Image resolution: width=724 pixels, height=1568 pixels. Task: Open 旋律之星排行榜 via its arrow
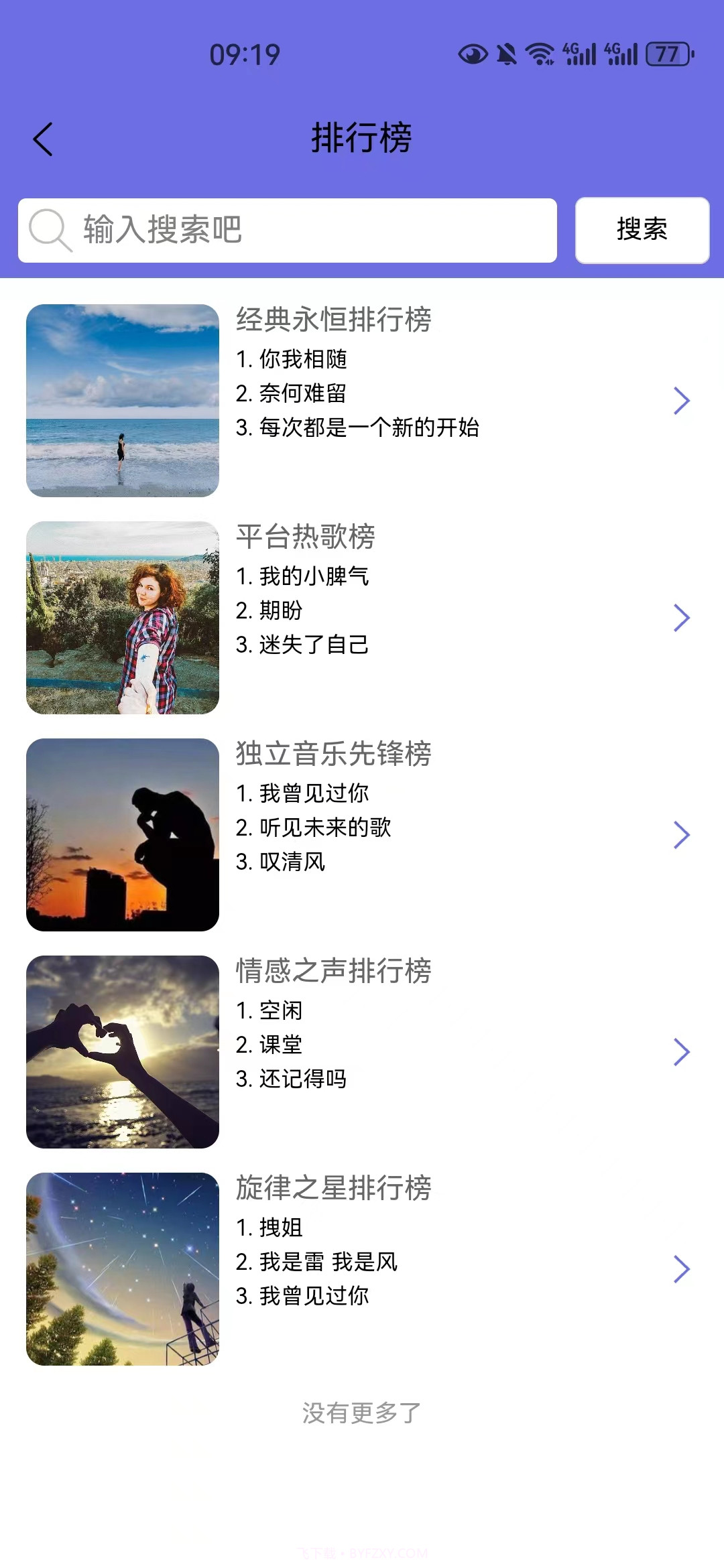[x=681, y=1268]
